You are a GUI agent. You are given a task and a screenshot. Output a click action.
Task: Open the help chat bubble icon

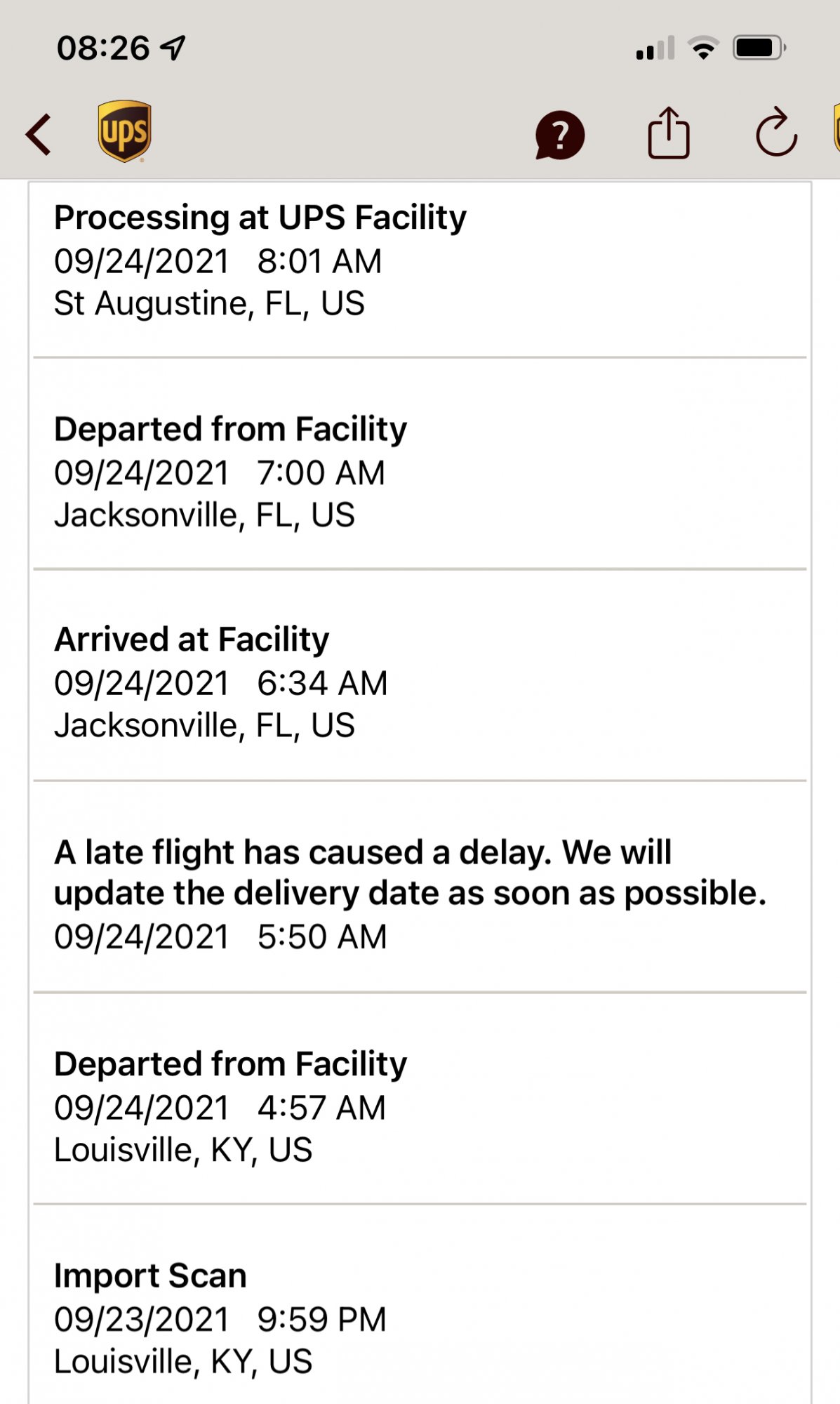(559, 134)
